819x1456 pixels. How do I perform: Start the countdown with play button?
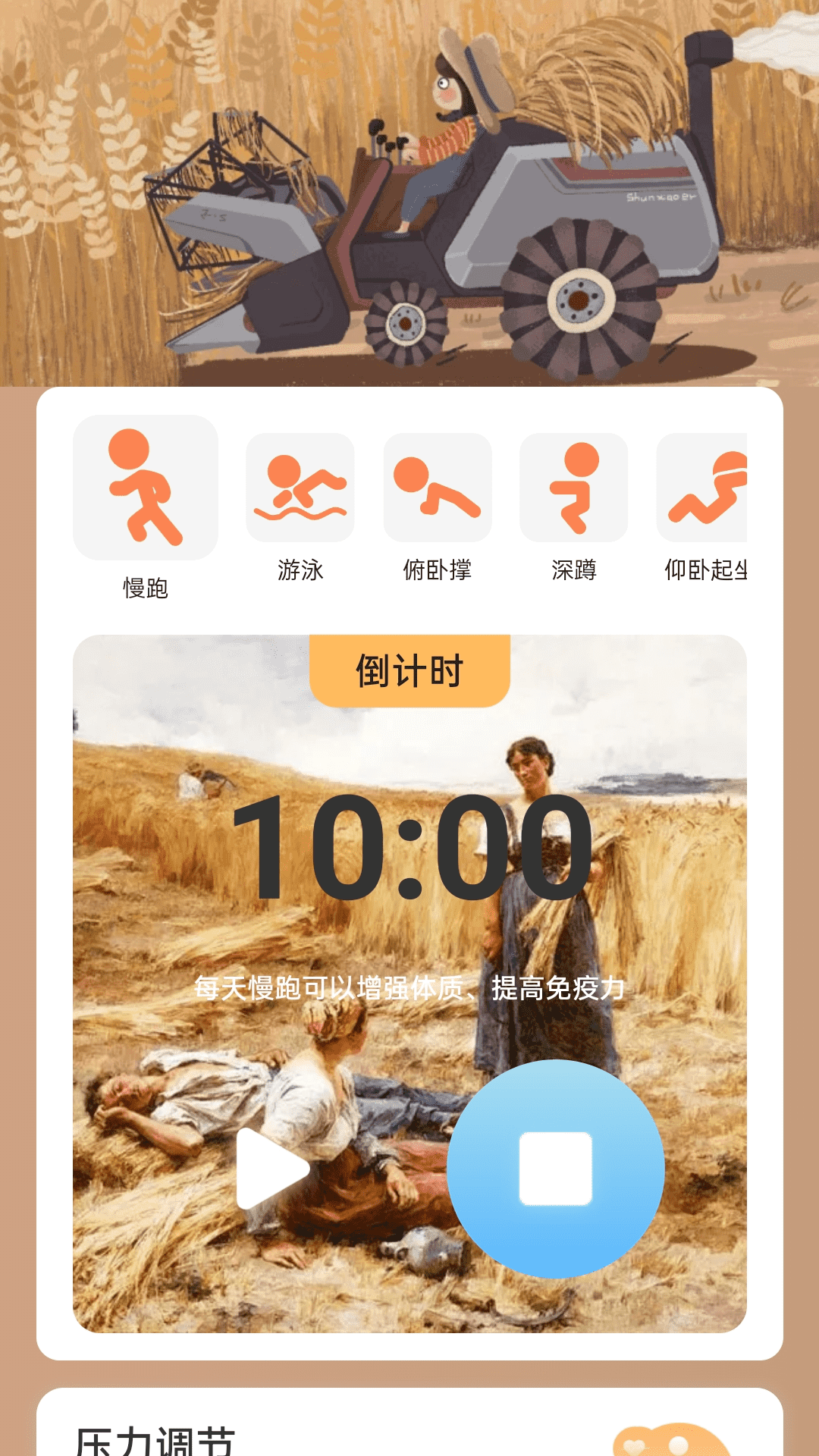270,1169
